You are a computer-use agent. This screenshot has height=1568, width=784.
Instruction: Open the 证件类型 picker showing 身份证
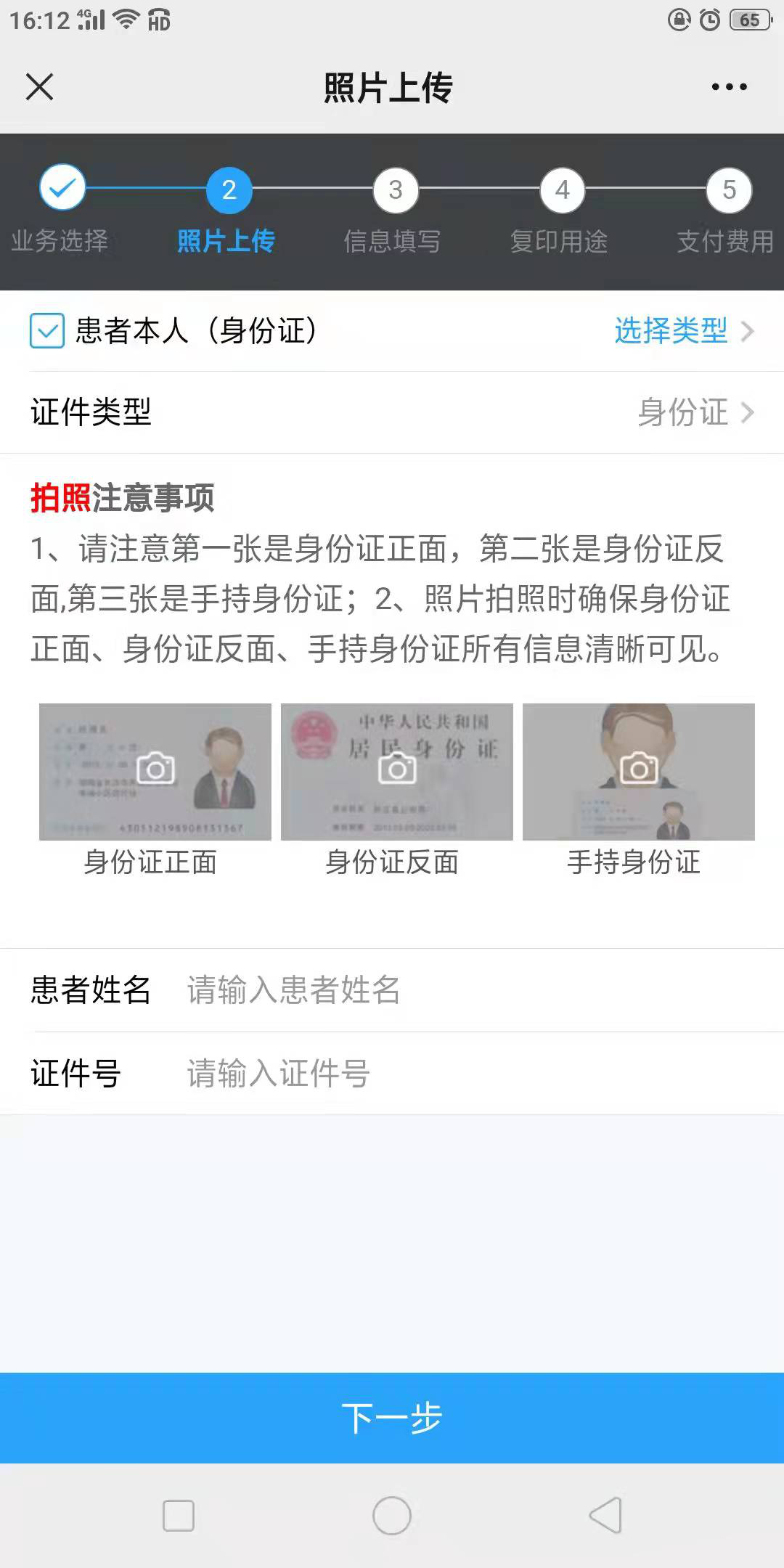click(x=694, y=412)
